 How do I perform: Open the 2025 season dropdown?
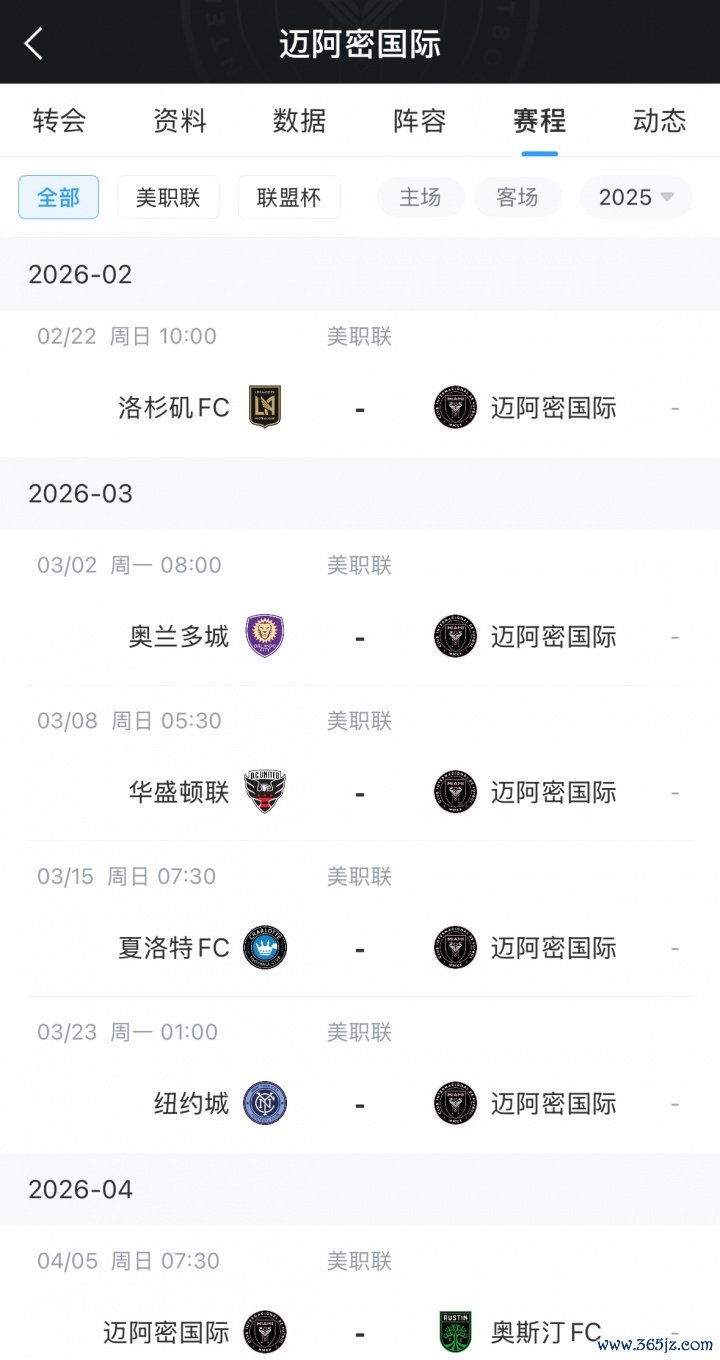tap(636, 197)
